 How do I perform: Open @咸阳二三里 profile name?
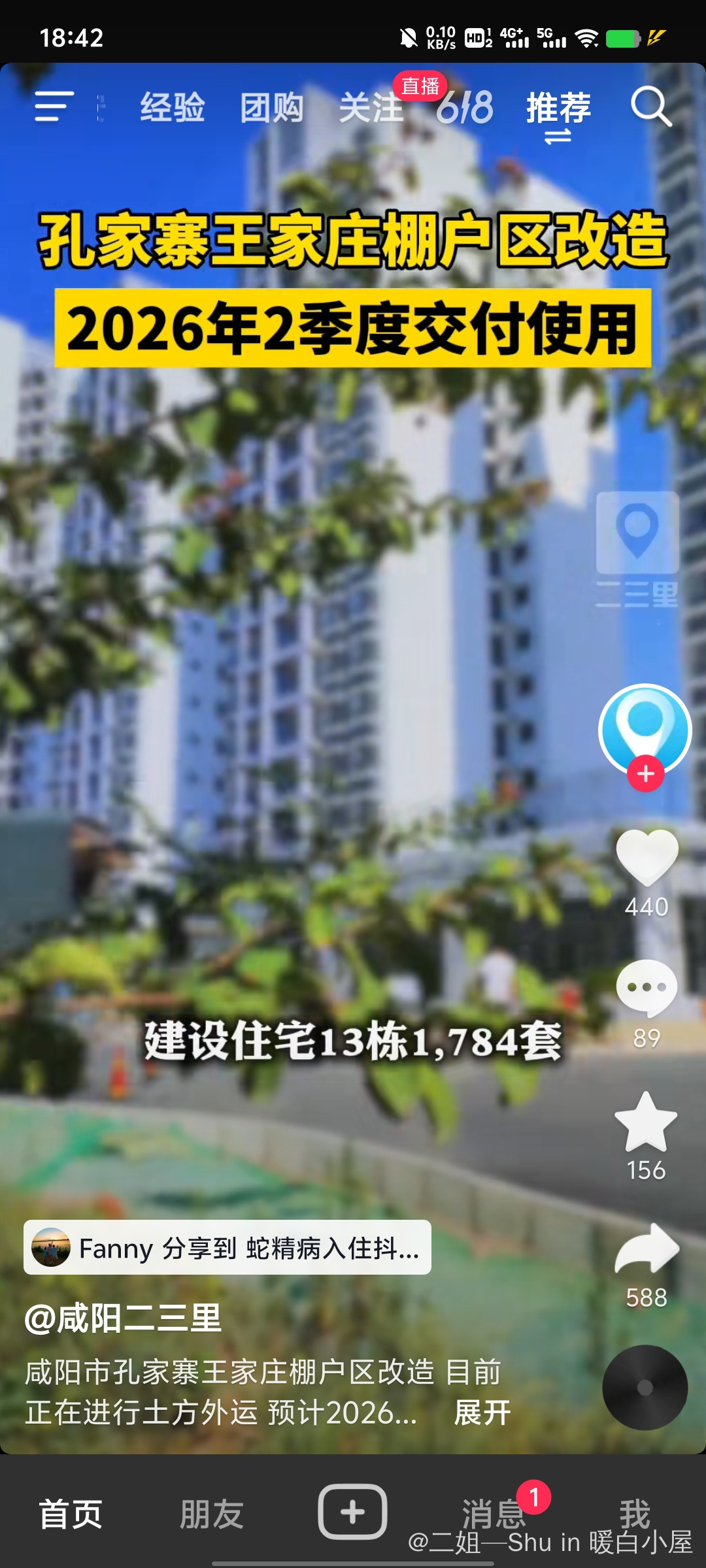[123, 1318]
